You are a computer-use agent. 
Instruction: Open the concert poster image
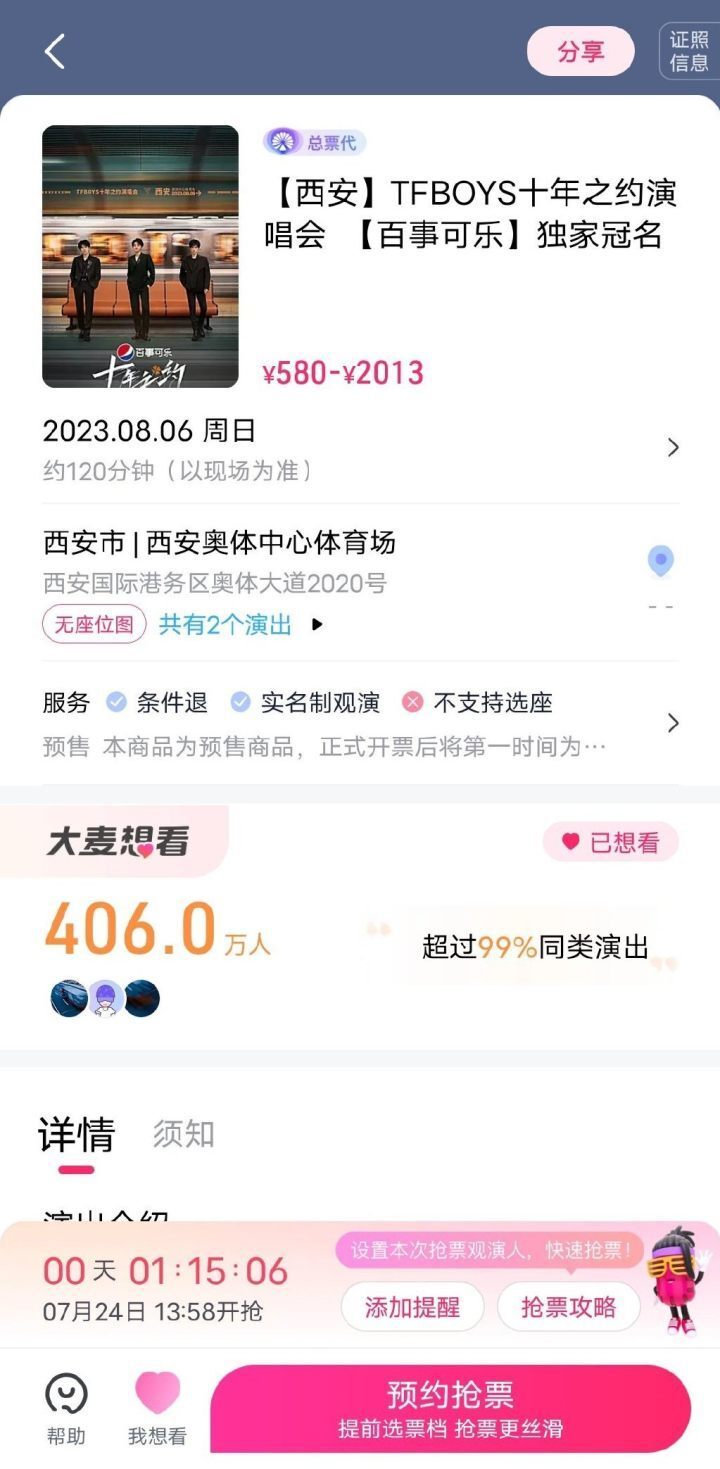coord(140,256)
